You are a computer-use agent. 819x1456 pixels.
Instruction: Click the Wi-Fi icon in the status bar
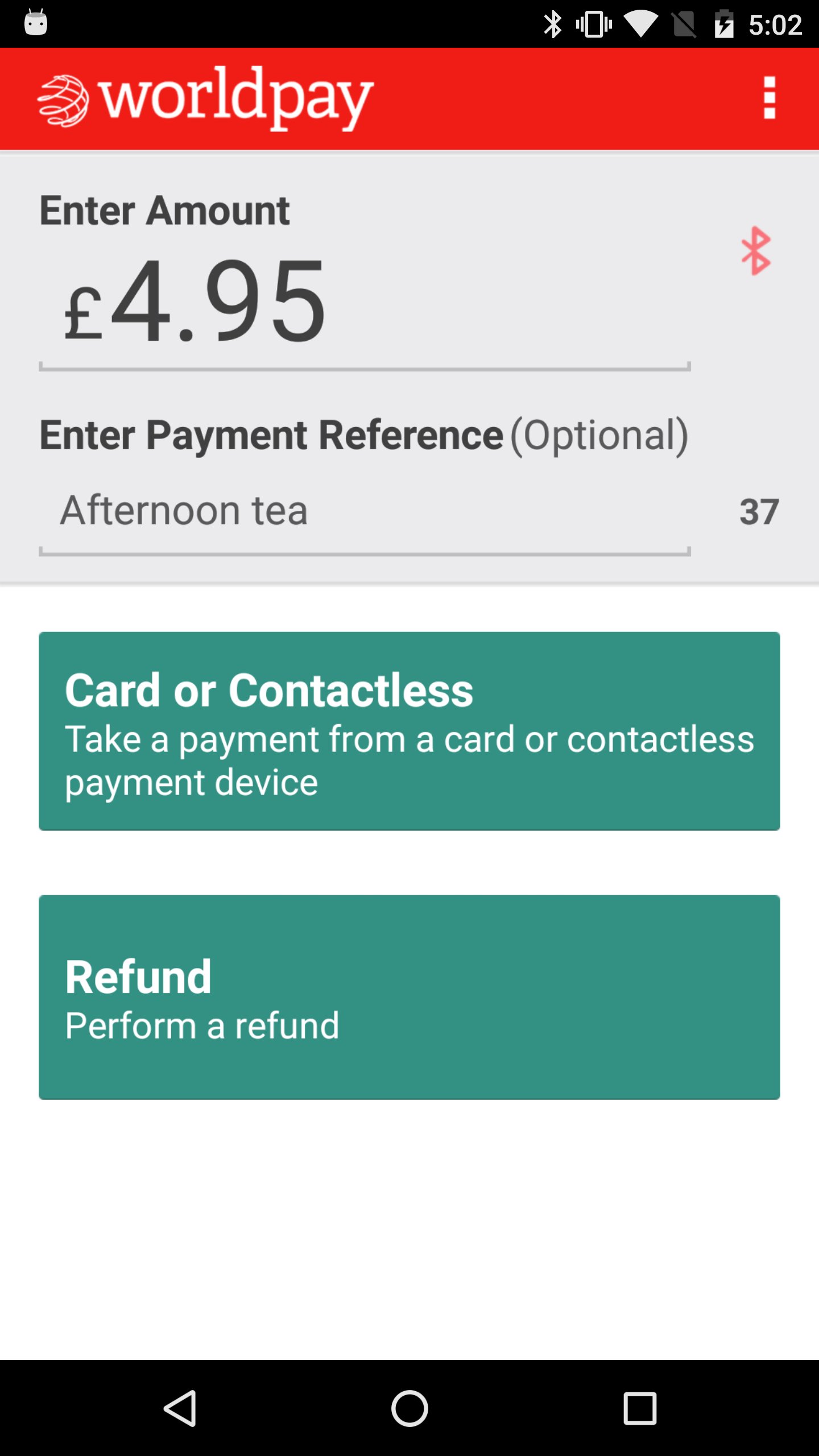coord(642,24)
